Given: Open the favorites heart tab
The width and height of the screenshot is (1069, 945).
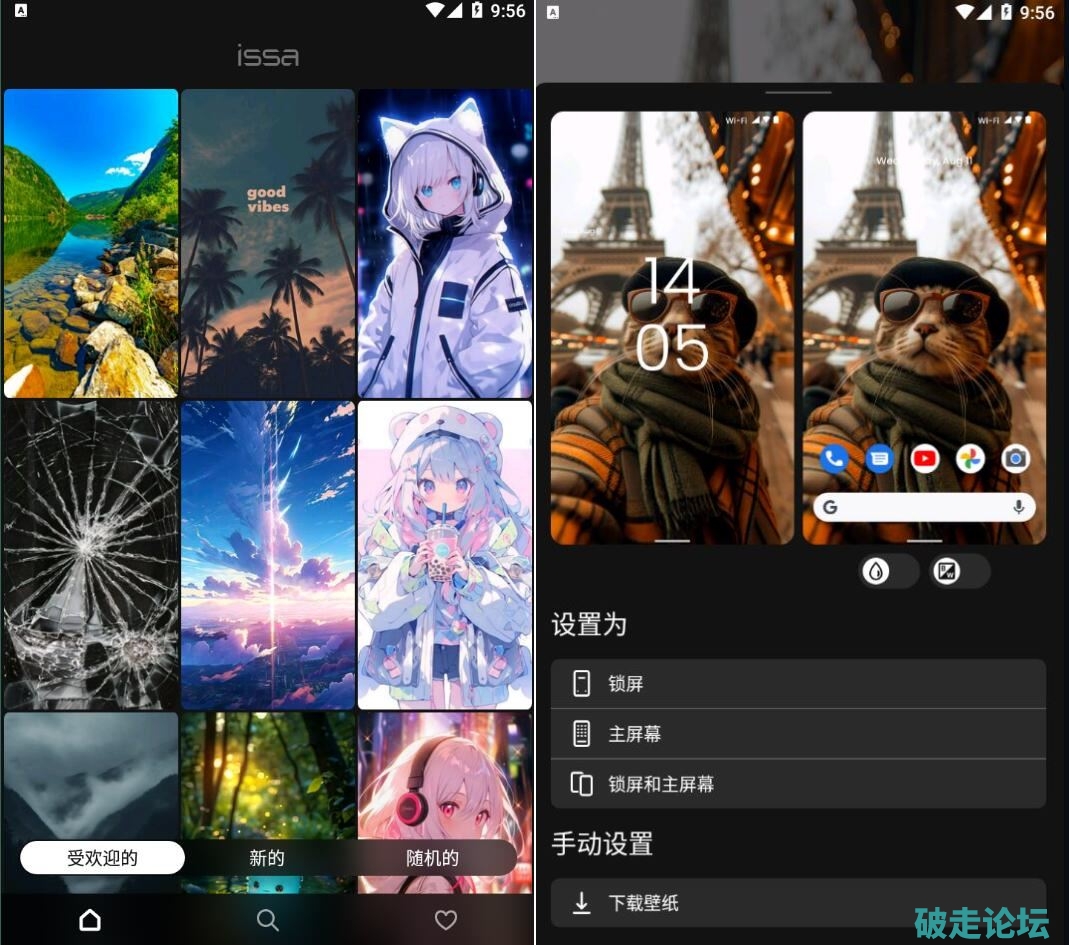Looking at the screenshot, I should [446, 920].
